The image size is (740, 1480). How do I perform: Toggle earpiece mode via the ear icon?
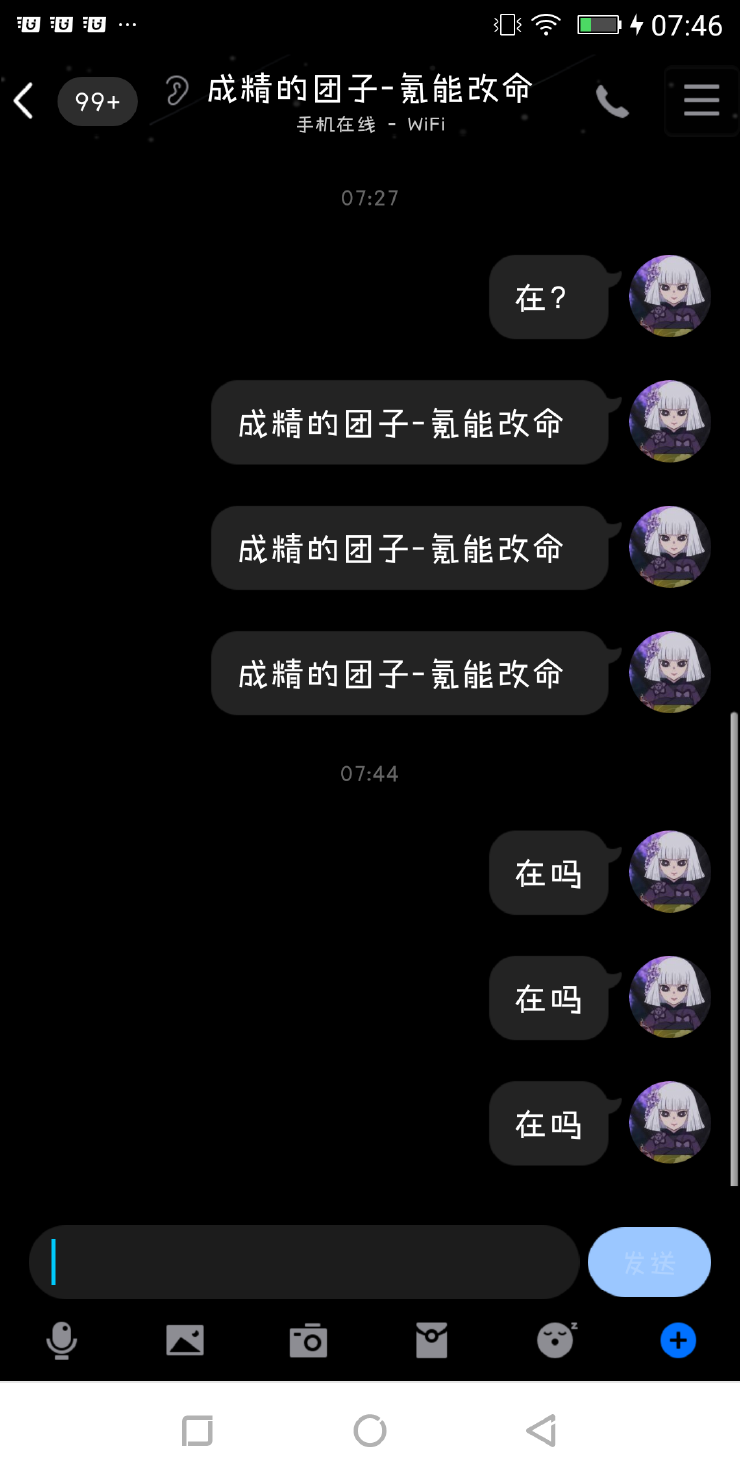(x=177, y=91)
